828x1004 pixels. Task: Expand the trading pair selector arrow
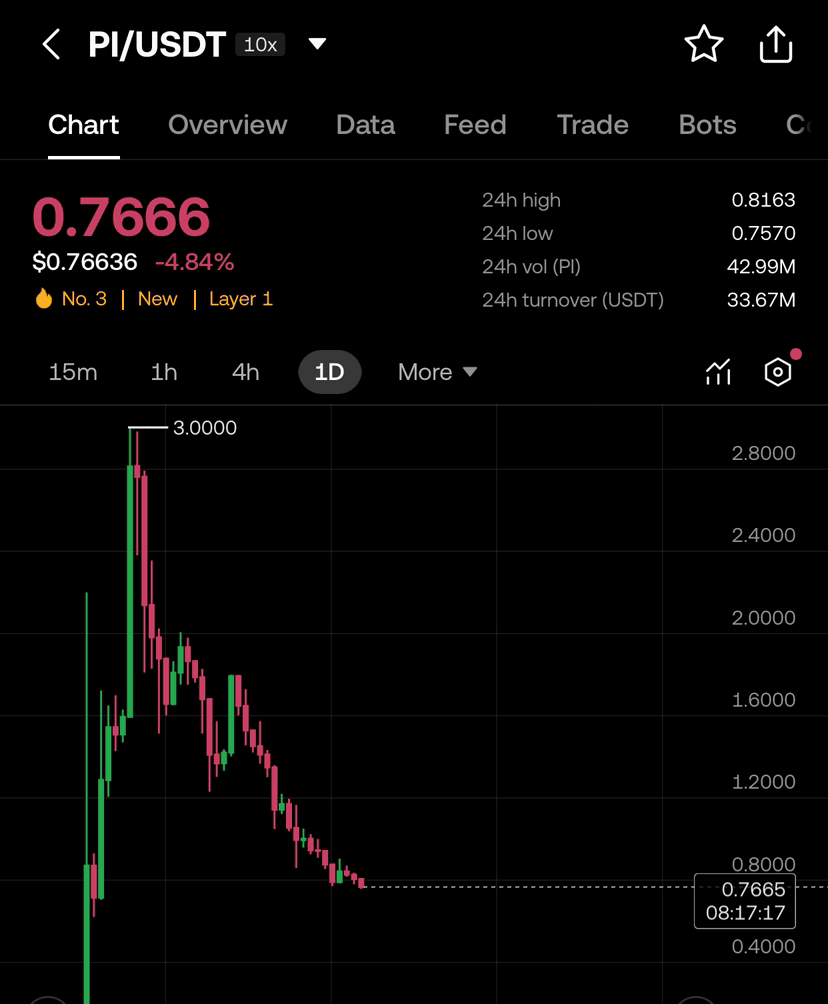[318, 44]
